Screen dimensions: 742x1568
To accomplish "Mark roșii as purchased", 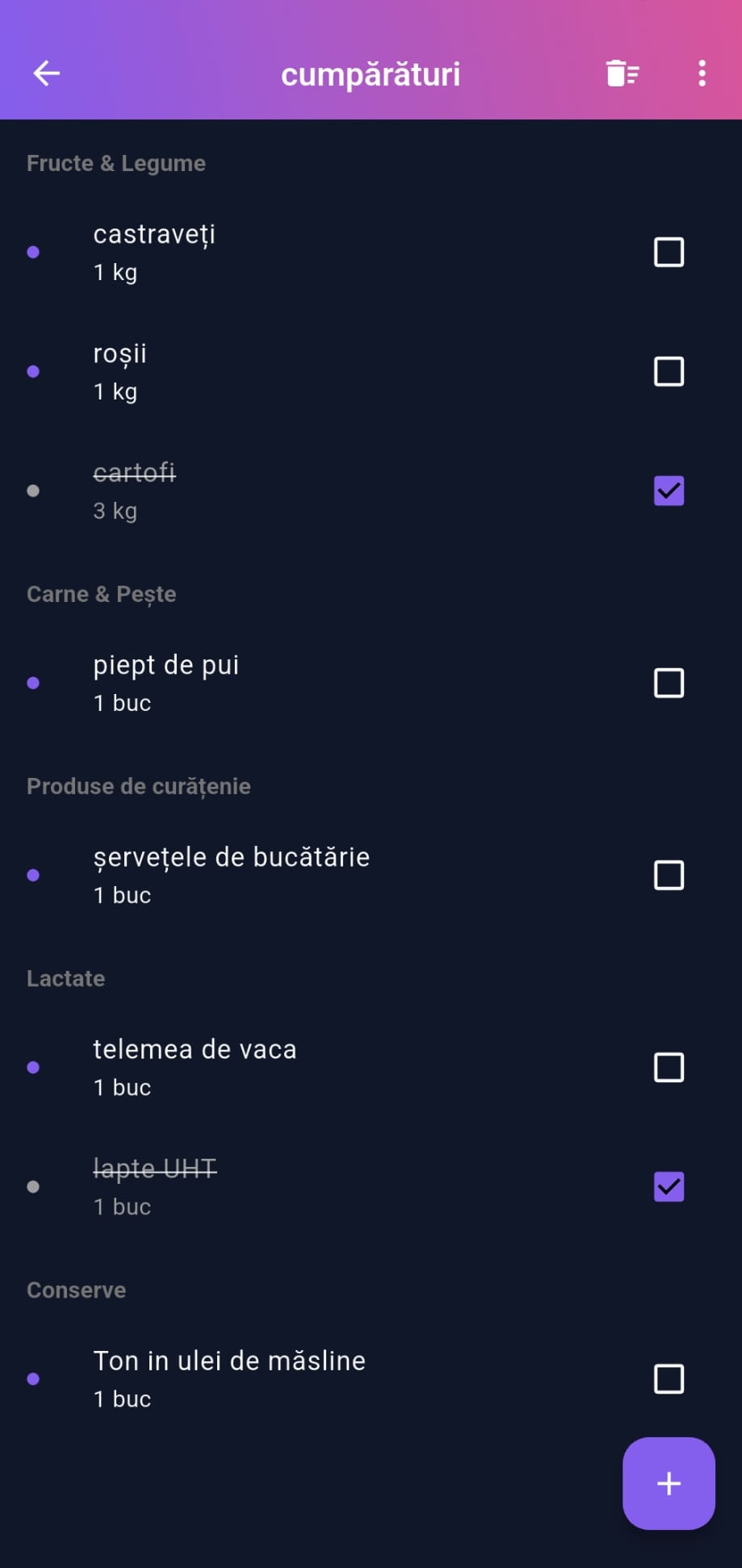I will pyautogui.click(x=668, y=371).
